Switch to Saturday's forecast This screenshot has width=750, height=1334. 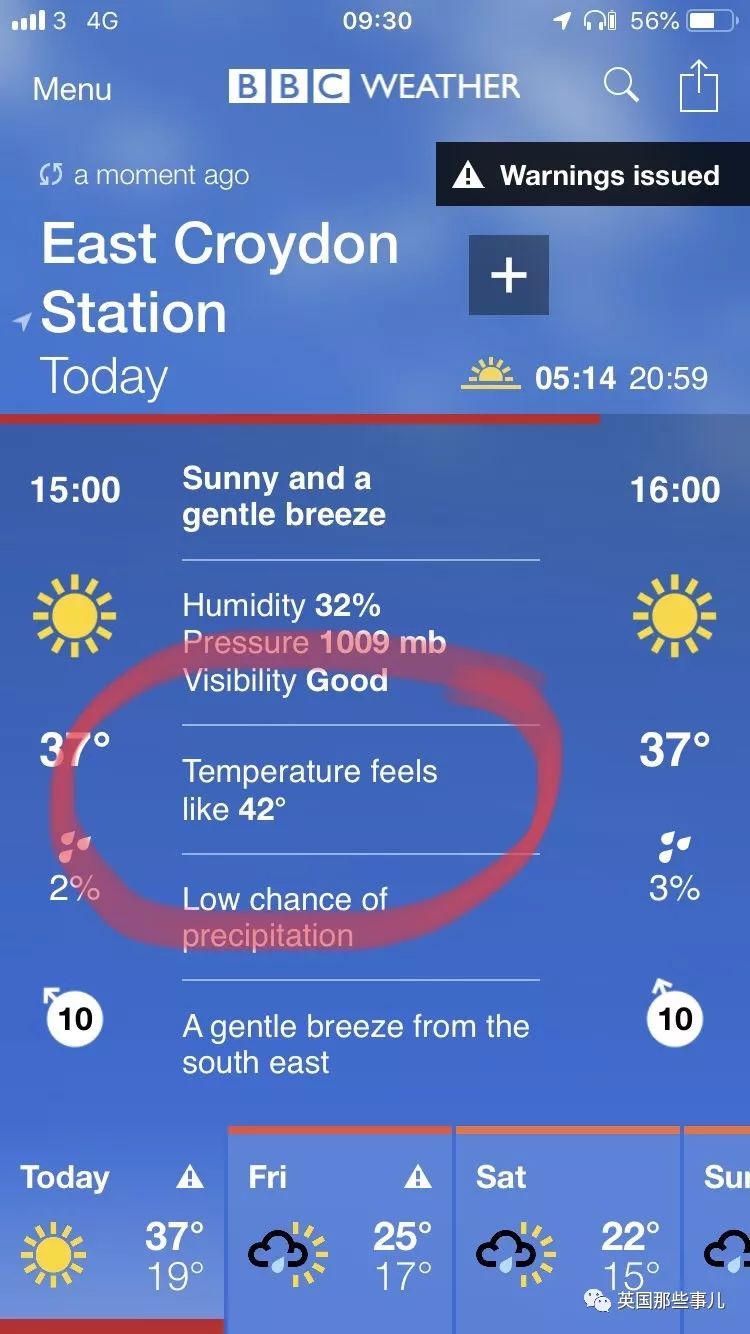(568, 1230)
